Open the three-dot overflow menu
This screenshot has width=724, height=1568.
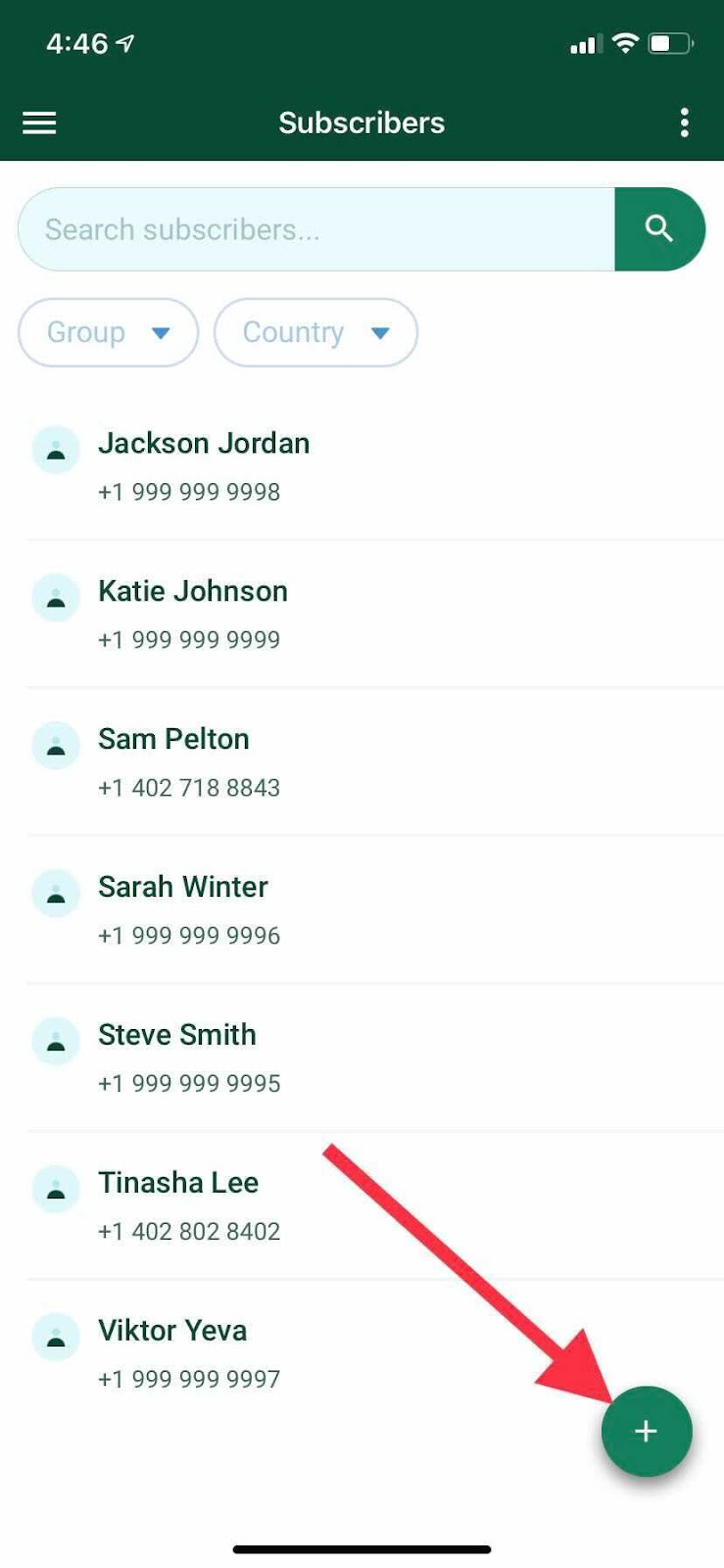tap(684, 122)
